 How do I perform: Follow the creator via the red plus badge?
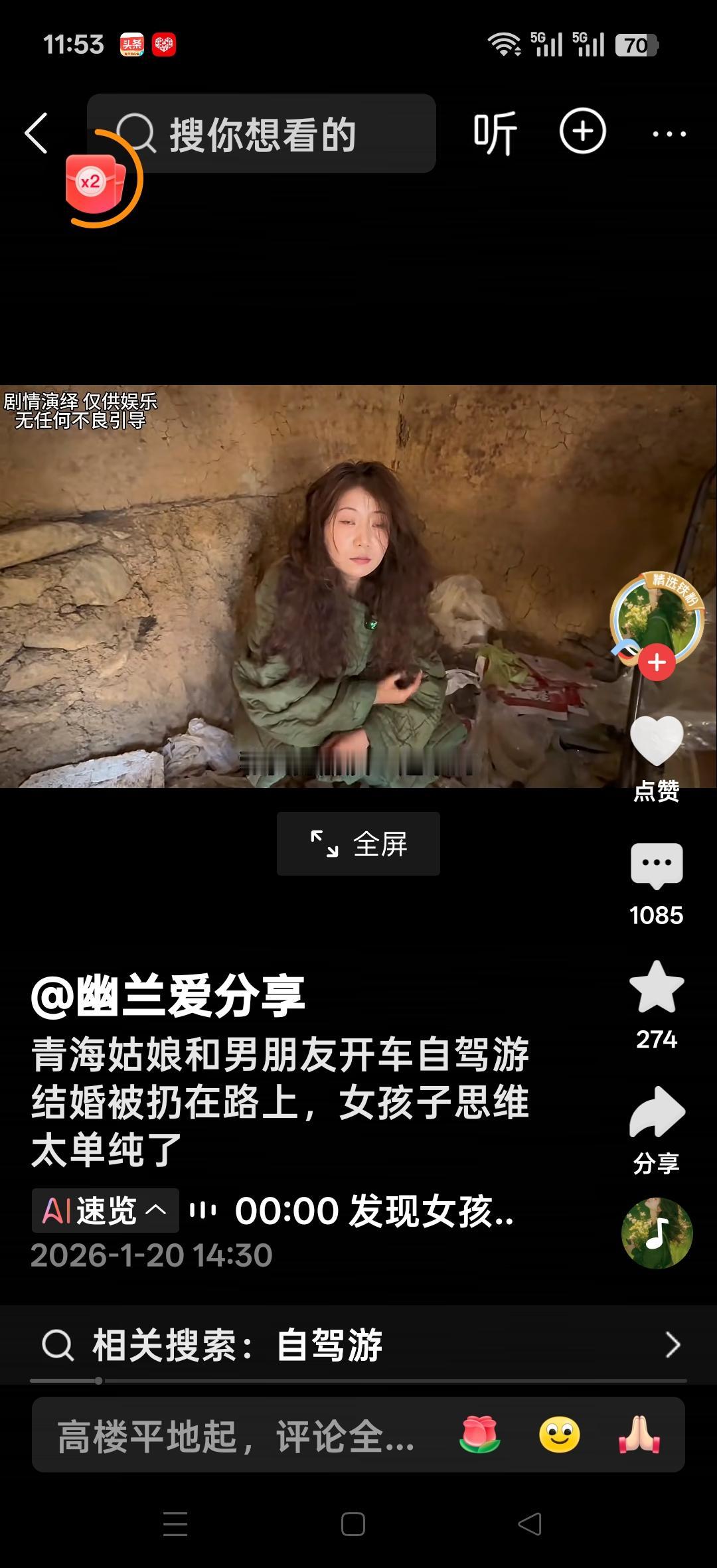point(656,661)
